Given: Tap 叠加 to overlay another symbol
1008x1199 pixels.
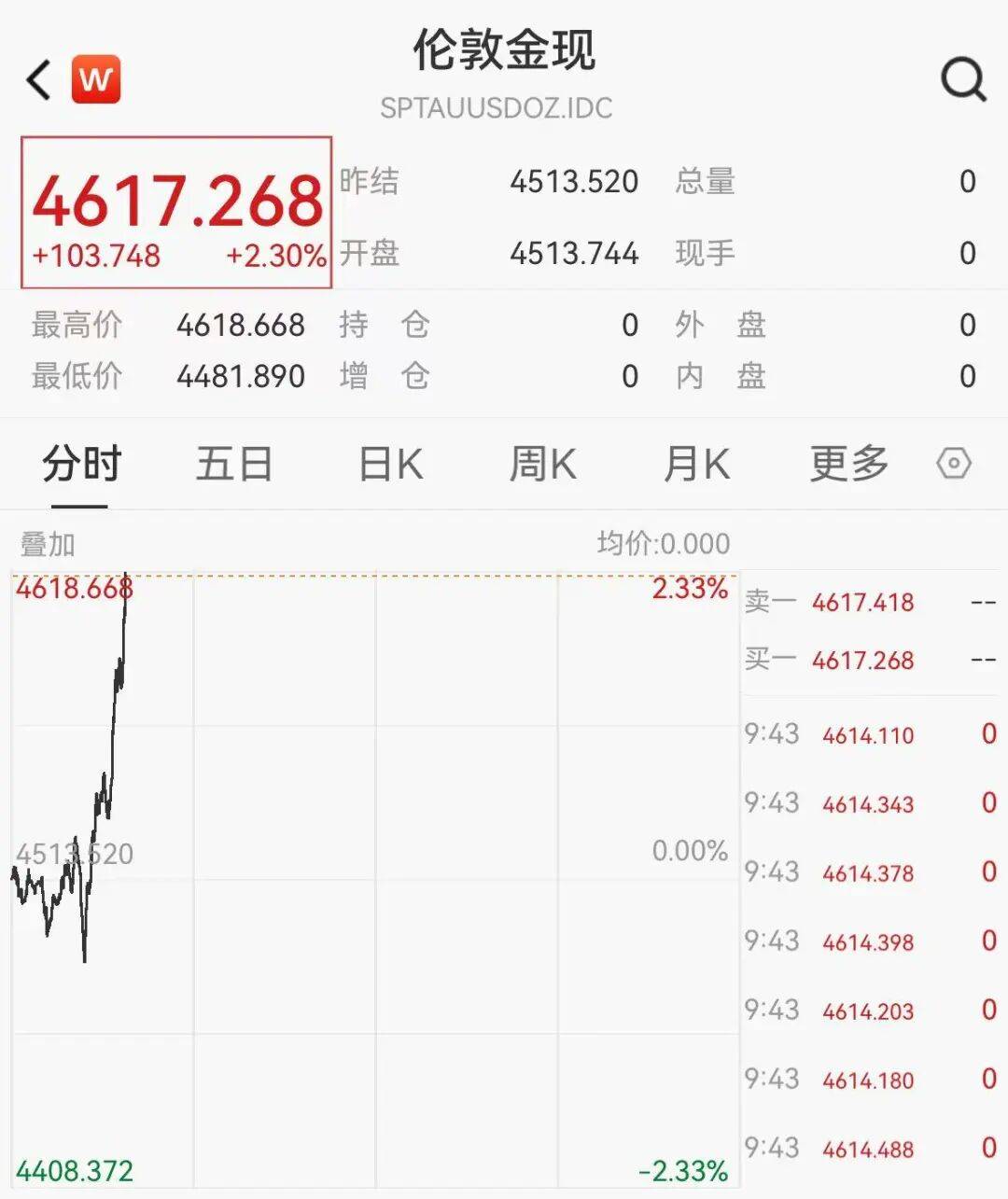Looking at the screenshot, I should point(48,544).
